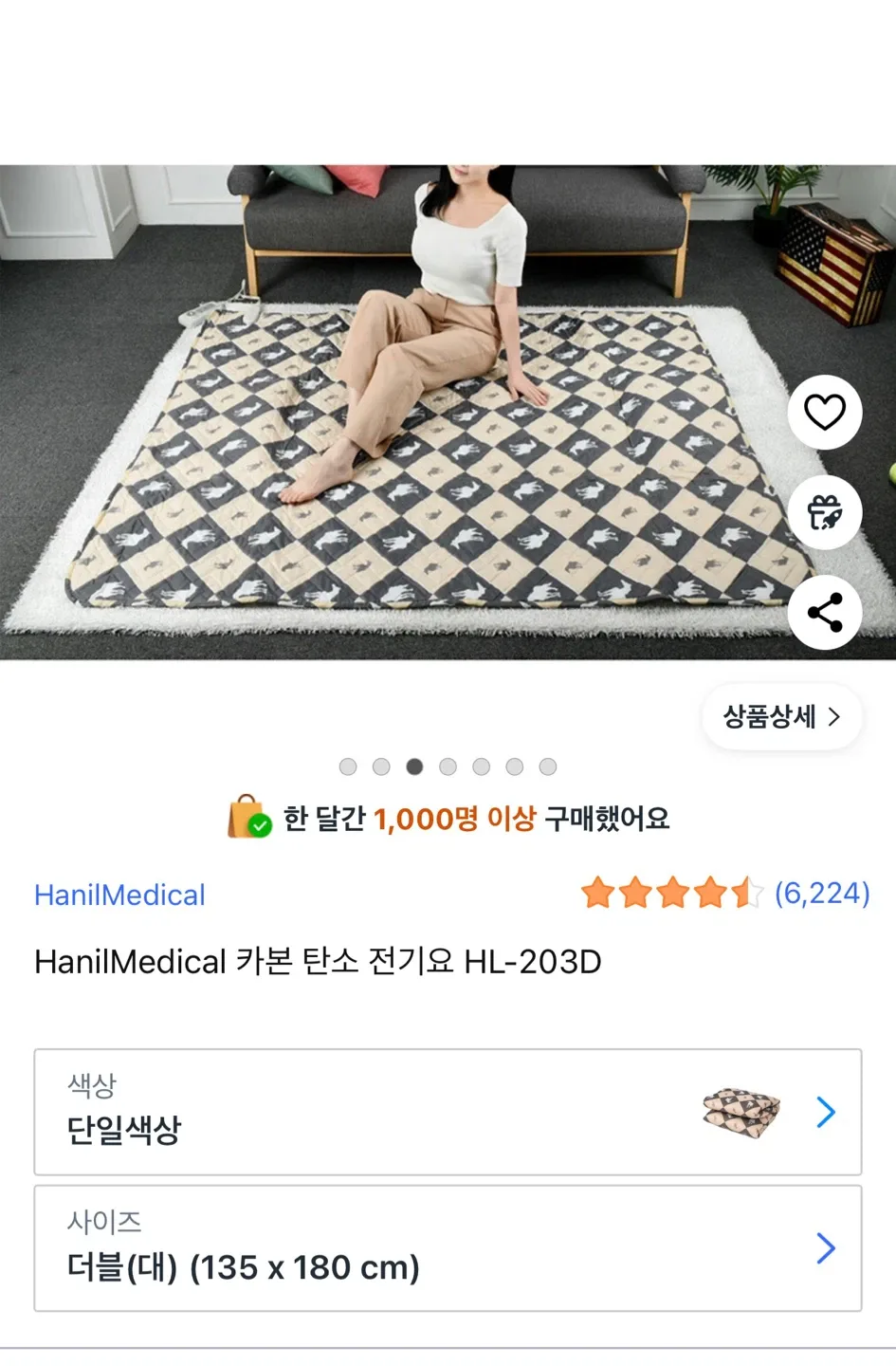Share this electric blanket product

824,613
